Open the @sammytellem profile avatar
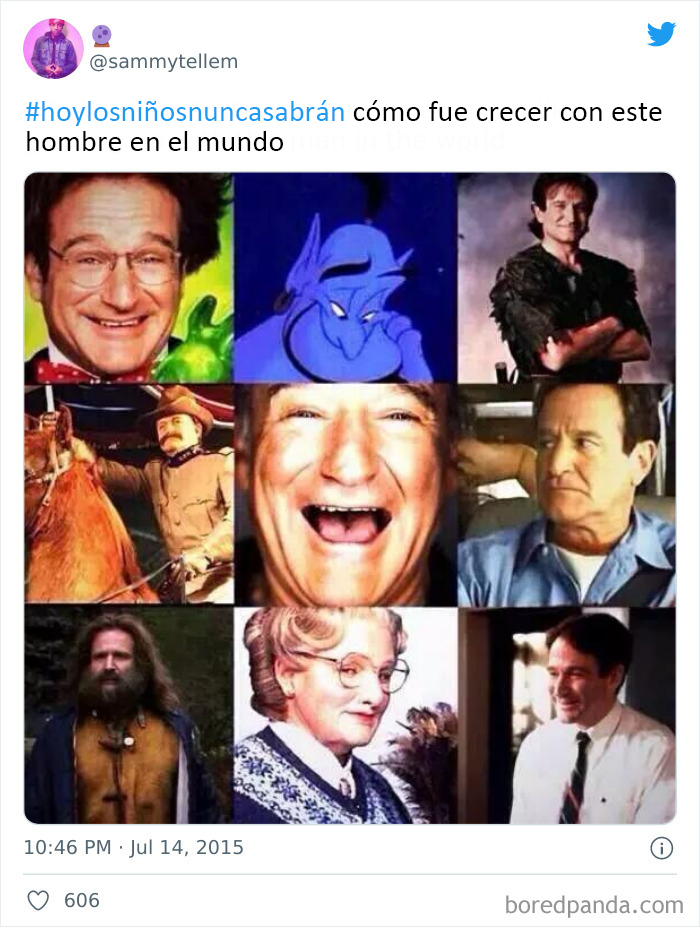This screenshot has height=927, width=700. tap(53, 49)
